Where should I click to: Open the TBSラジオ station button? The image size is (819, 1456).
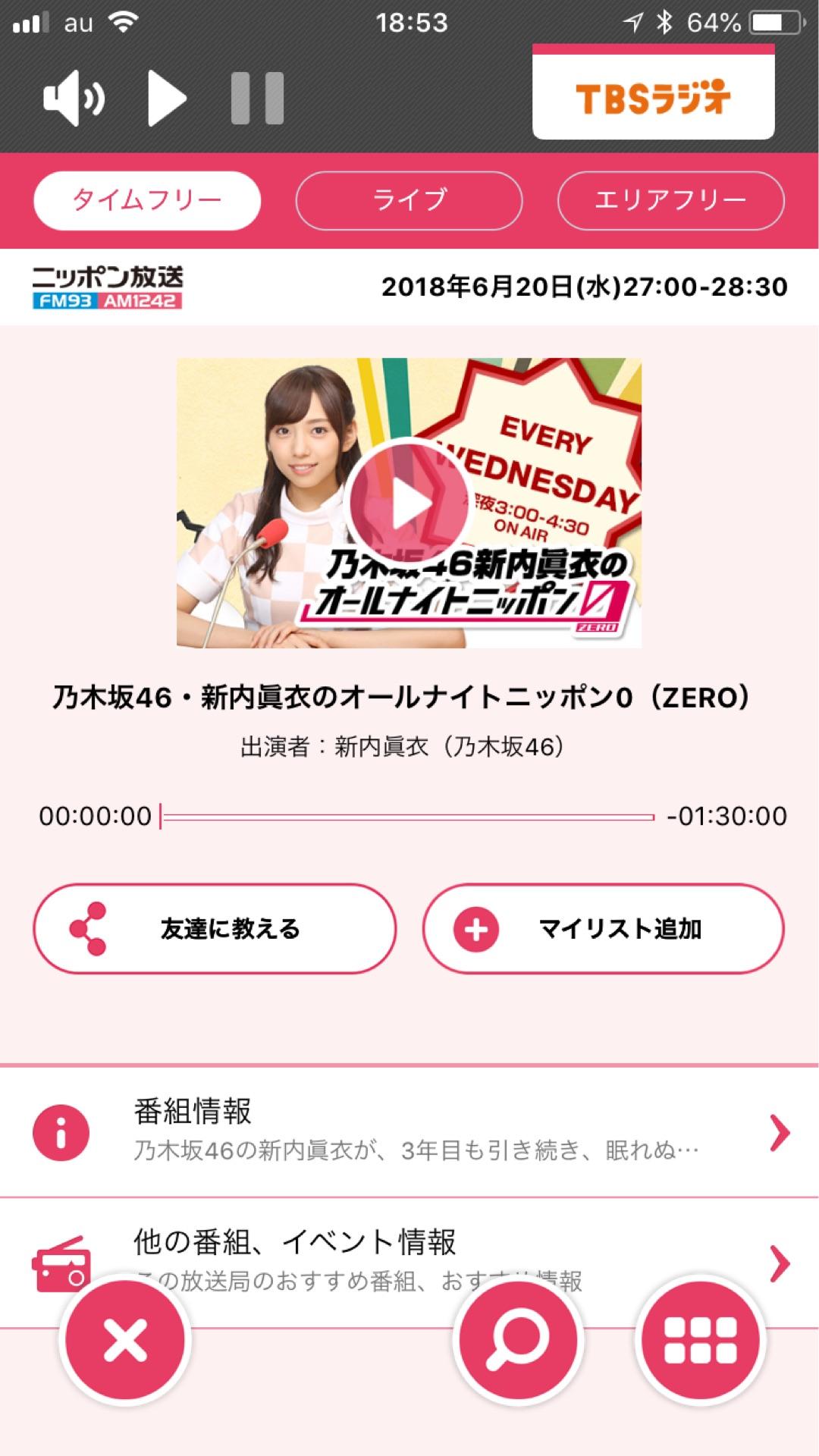point(653,98)
